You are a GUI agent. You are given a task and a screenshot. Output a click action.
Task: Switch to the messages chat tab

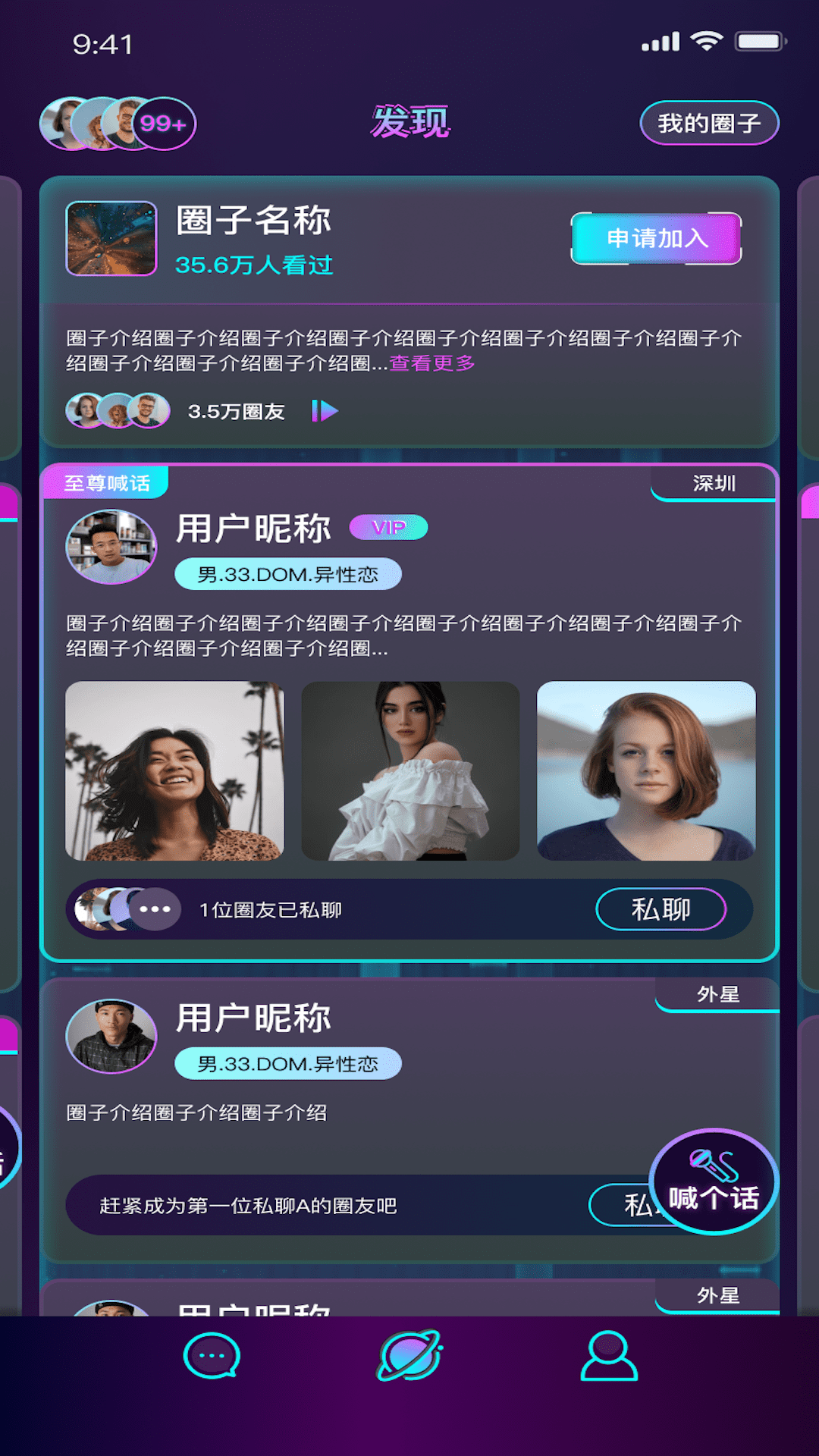point(212,1356)
